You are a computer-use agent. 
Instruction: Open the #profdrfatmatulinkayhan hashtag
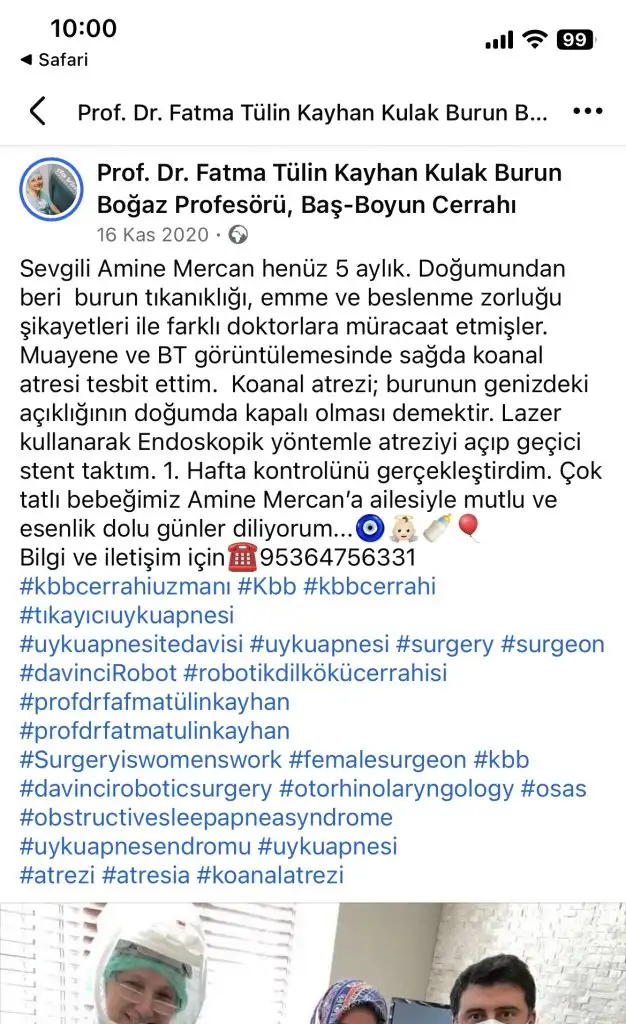155,731
